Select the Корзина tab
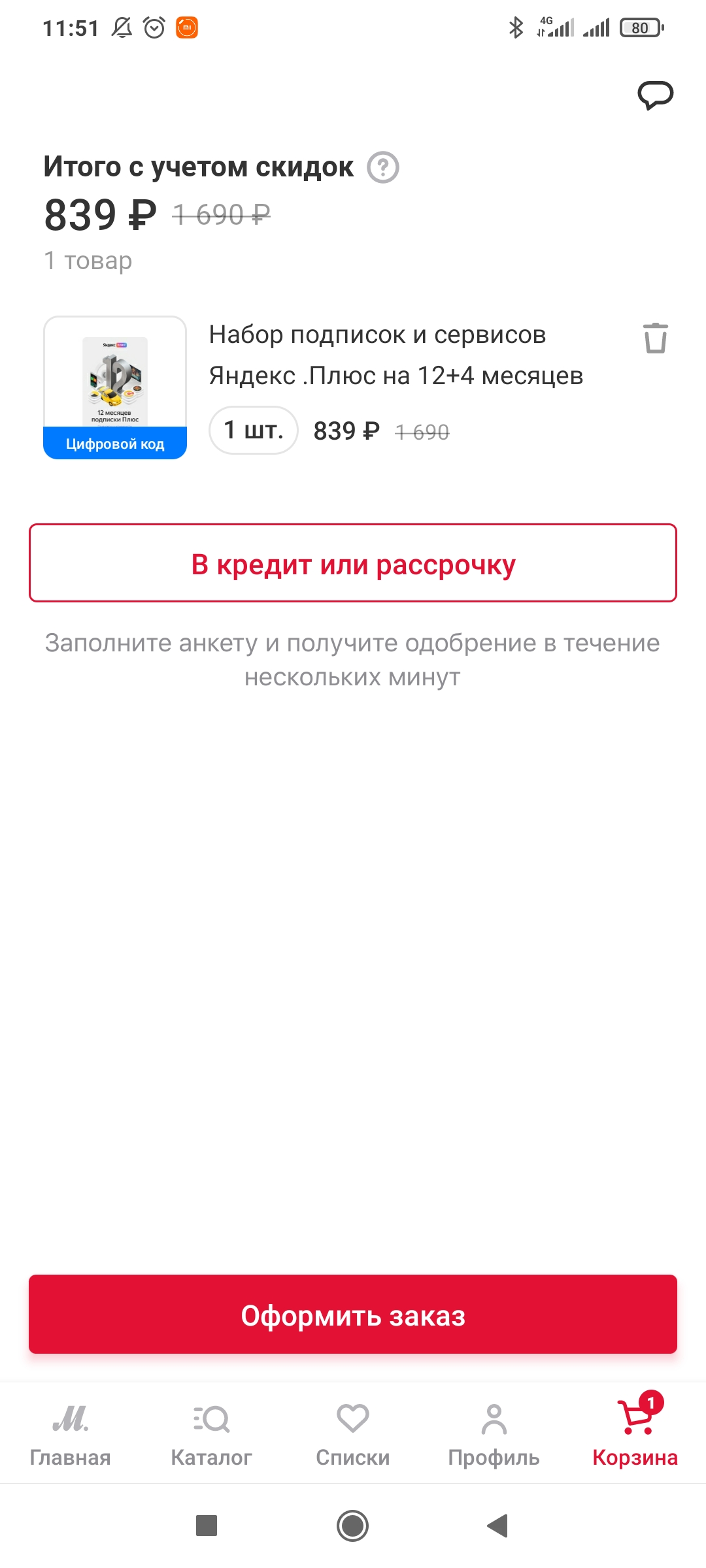 tap(635, 1433)
